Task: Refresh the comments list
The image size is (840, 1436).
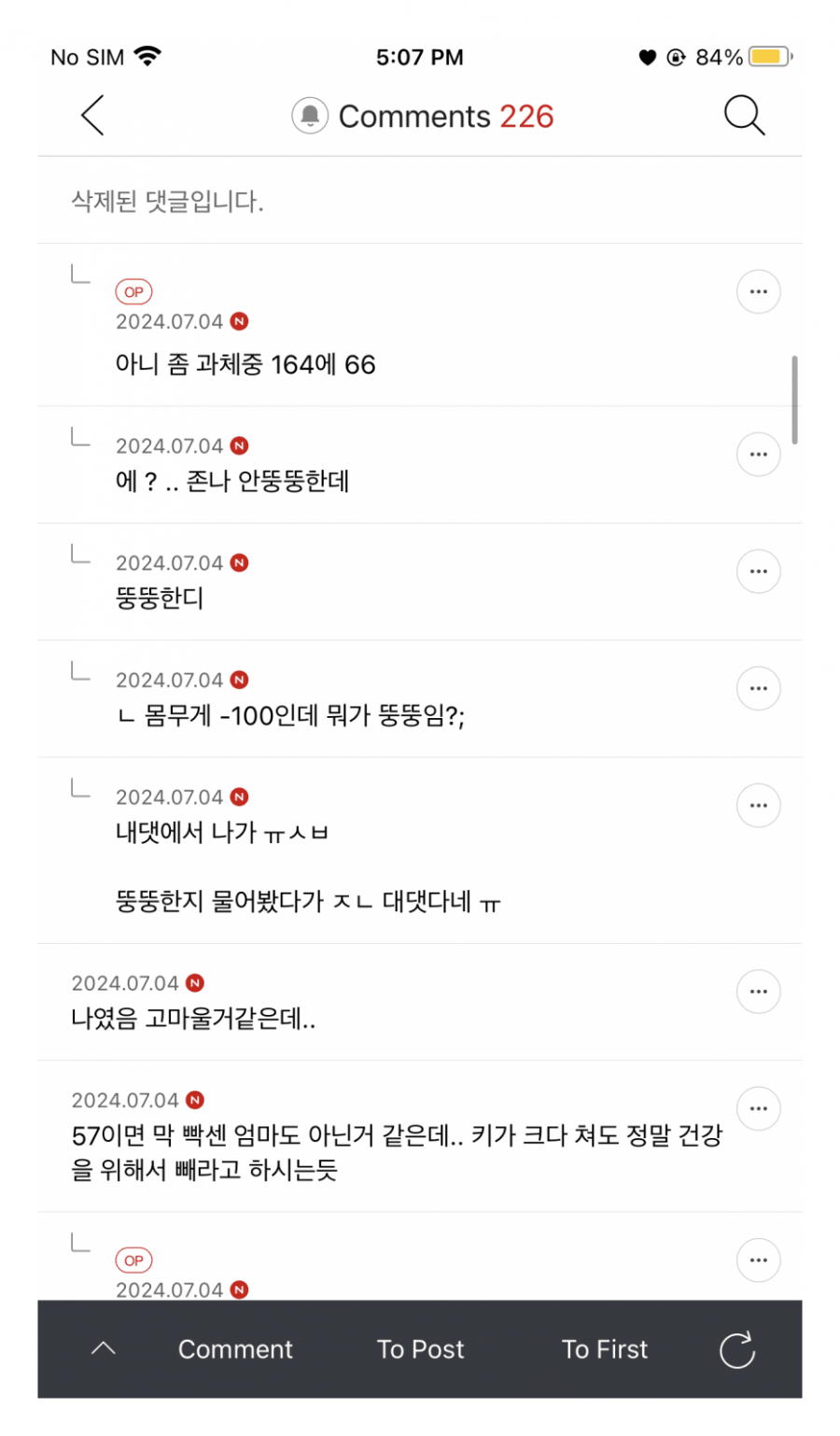Action: tap(736, 1350)
